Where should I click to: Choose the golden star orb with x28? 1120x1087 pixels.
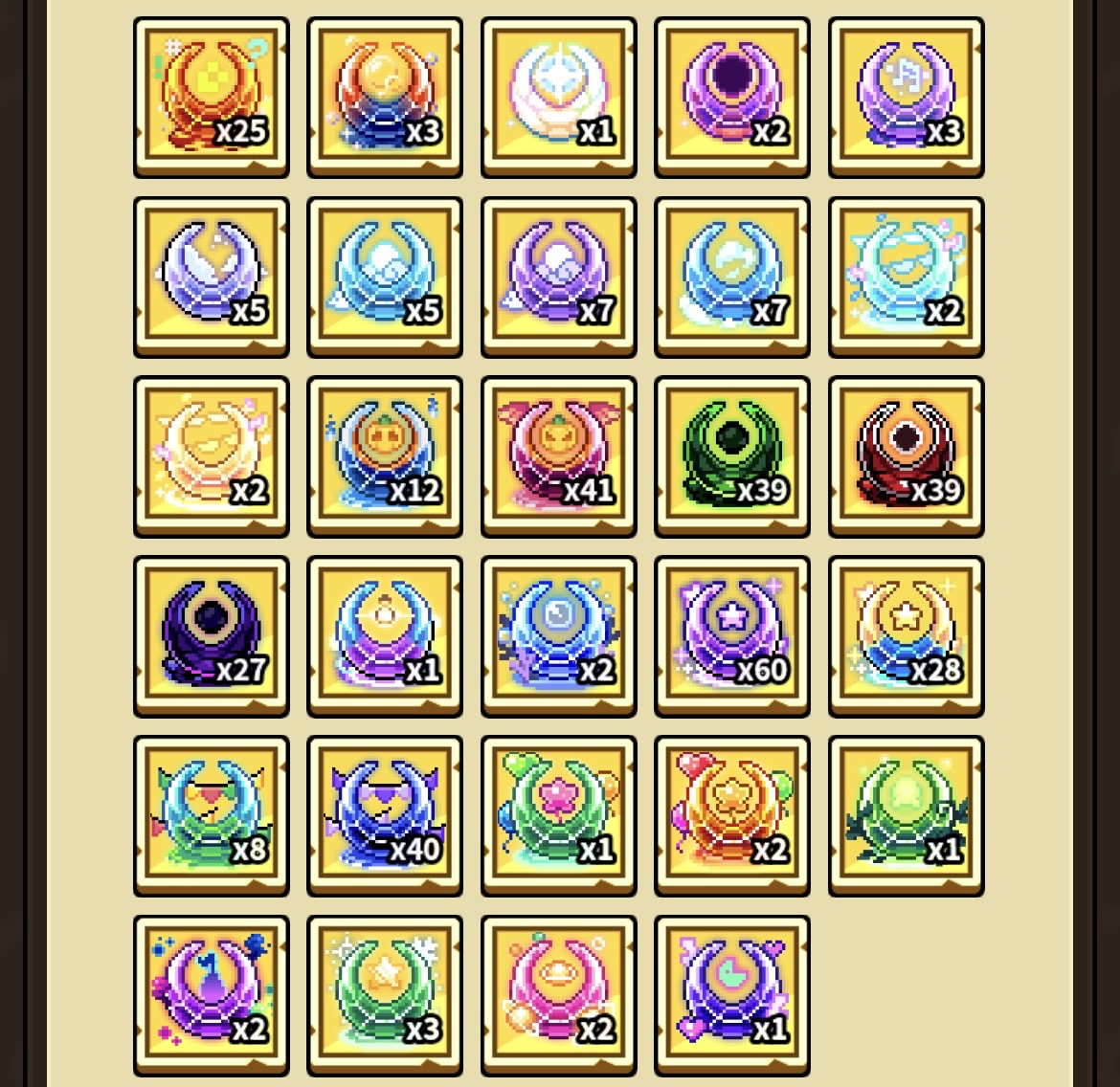pos(907,637)
